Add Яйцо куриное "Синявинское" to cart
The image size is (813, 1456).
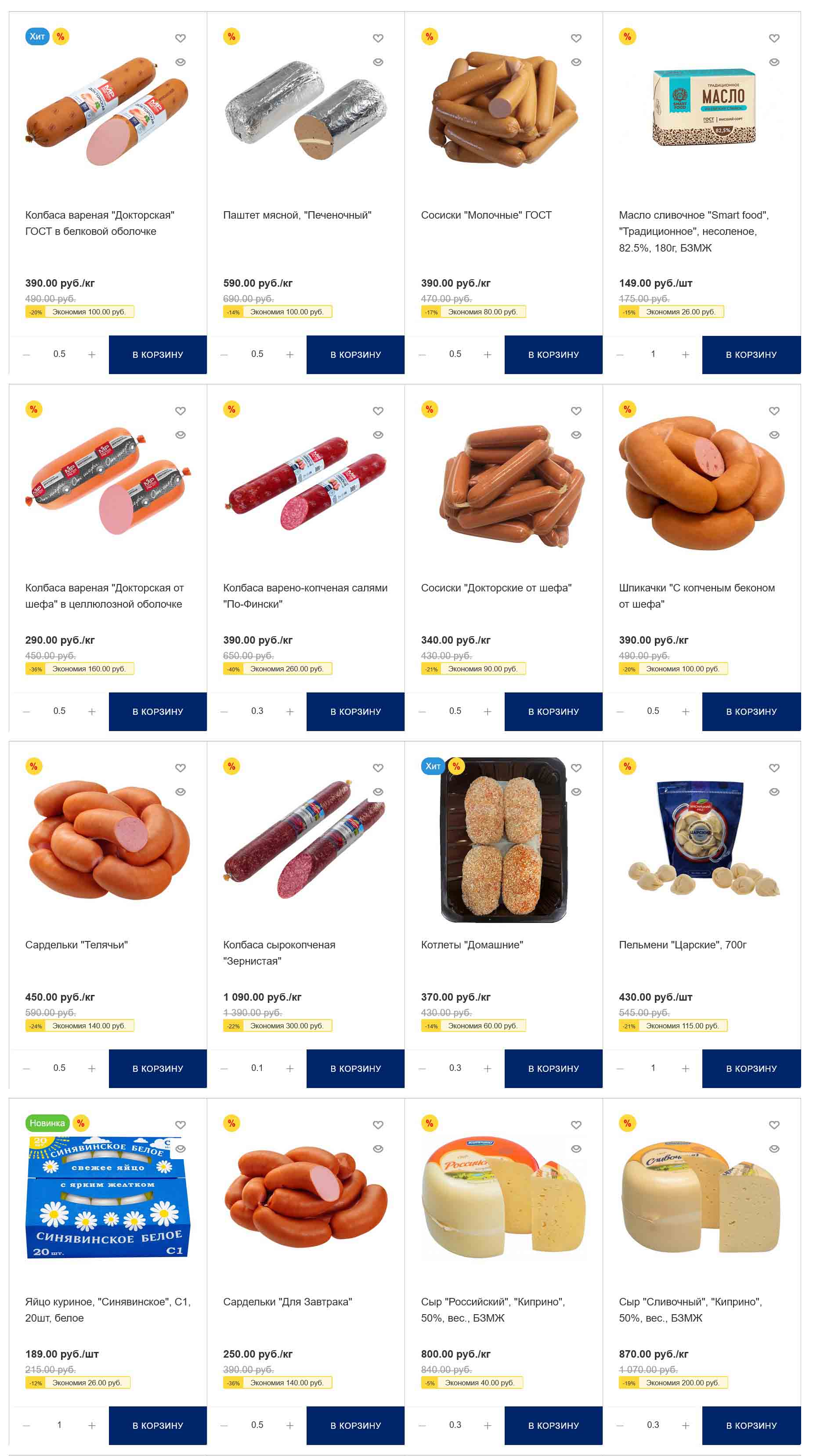click(157, 1425)
